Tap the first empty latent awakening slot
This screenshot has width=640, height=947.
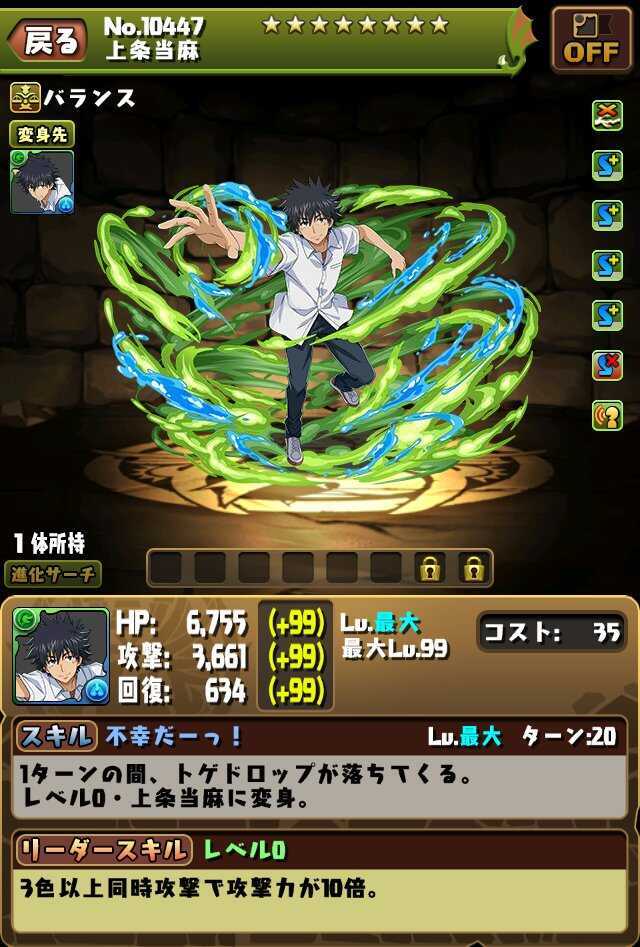tap(166, 568)
